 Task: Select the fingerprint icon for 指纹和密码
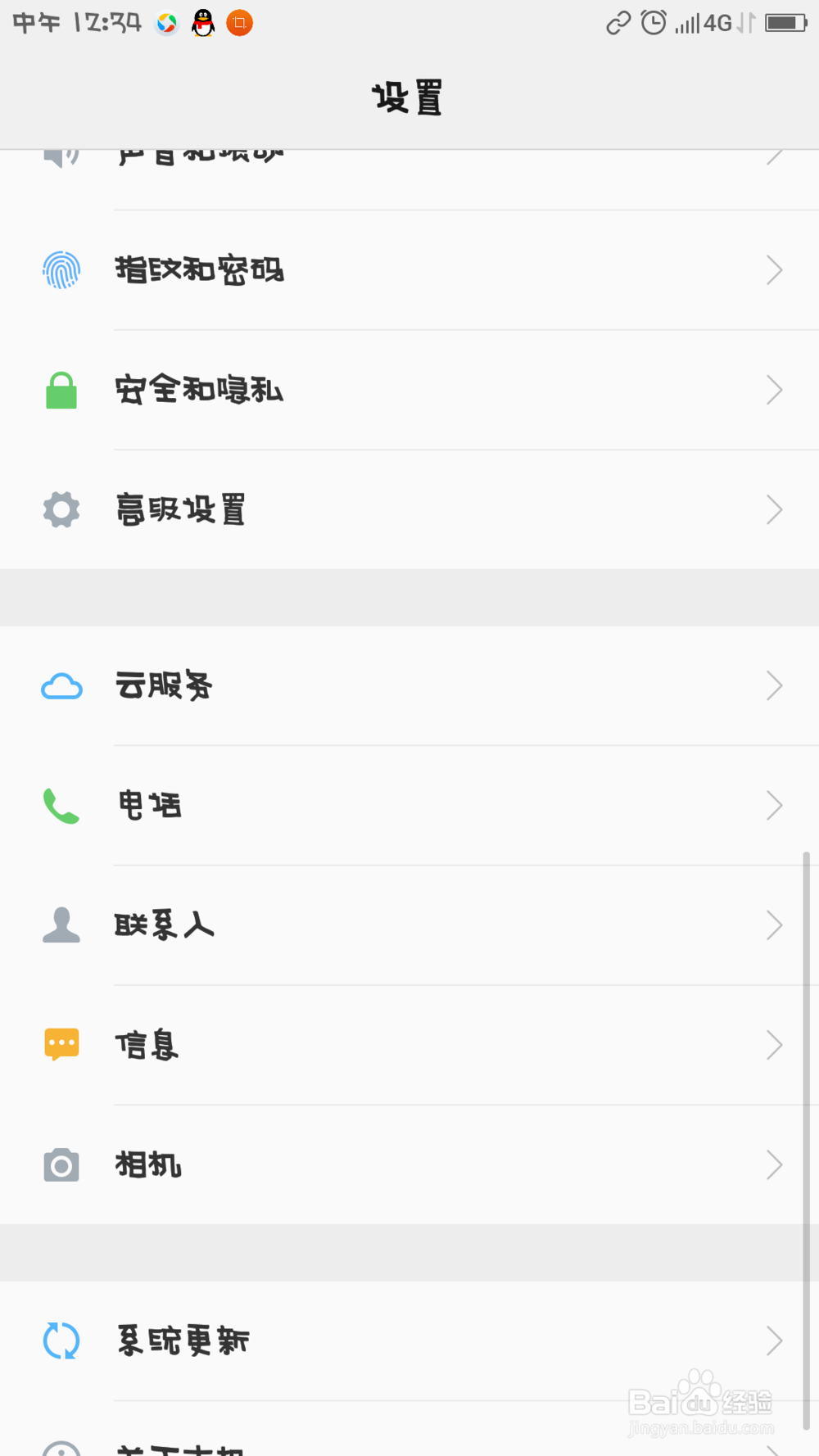tap(61, 269)
